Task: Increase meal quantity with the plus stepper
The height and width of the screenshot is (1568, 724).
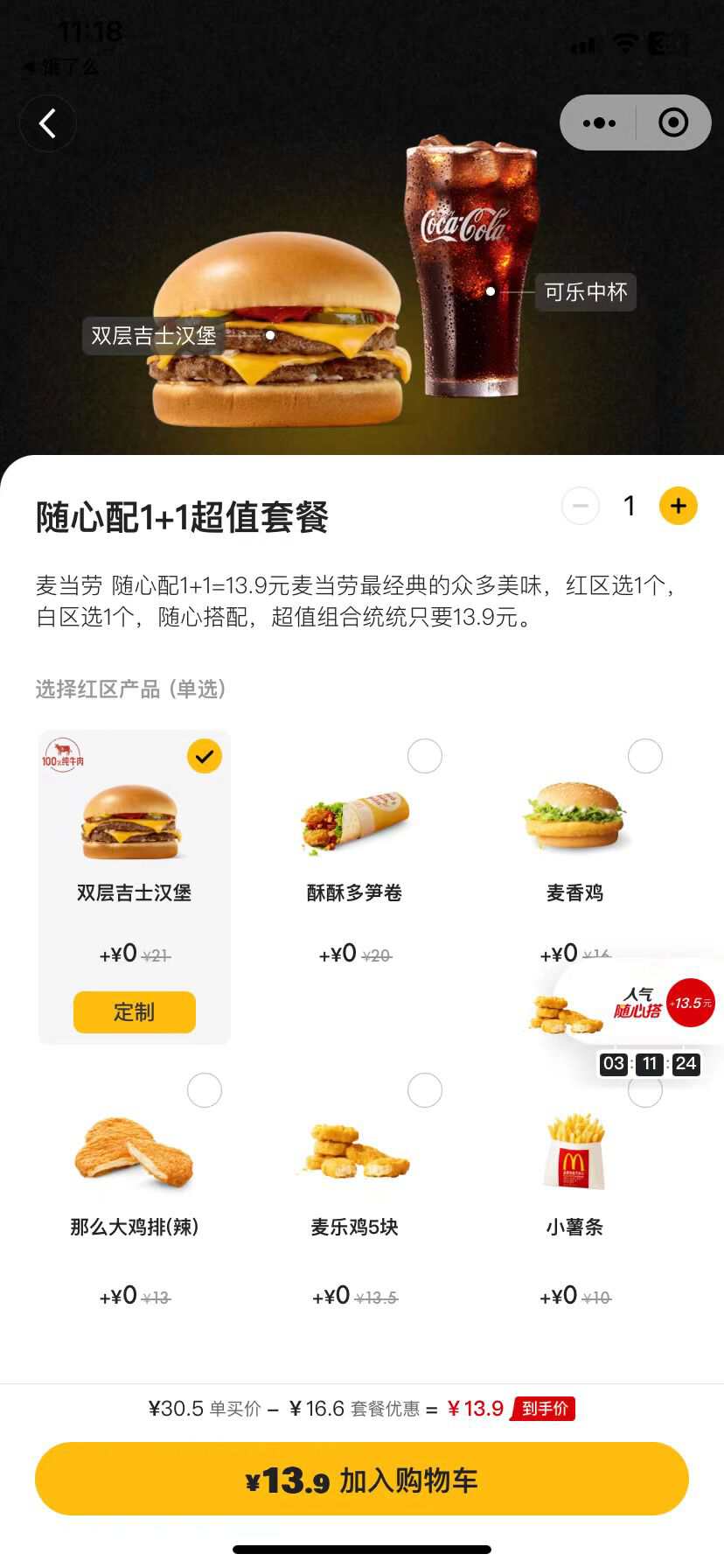Action: [678, 506]
